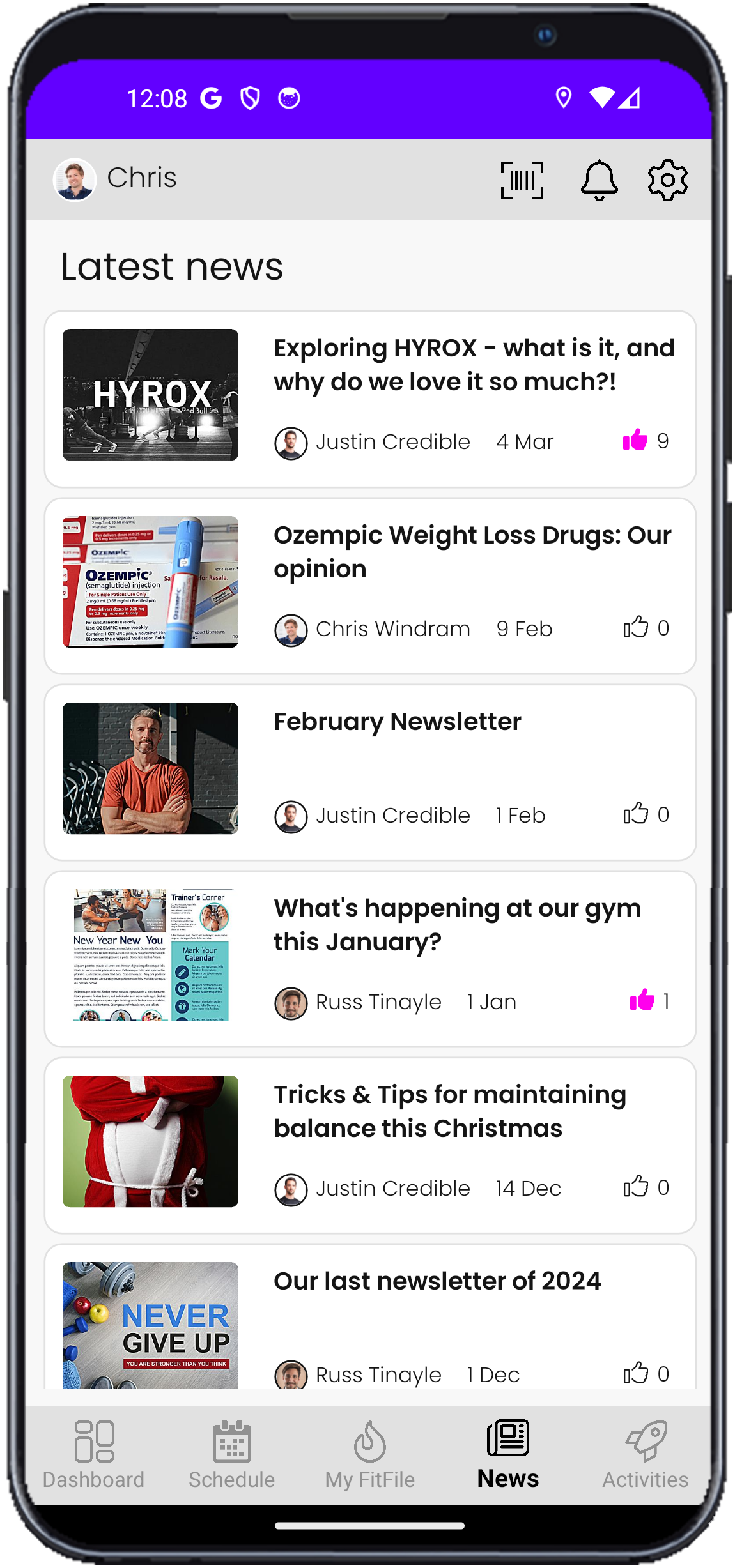Open the Christmas Tricks & Tips article
This screenshot has width=735, height=1568.
(370, 1145)
